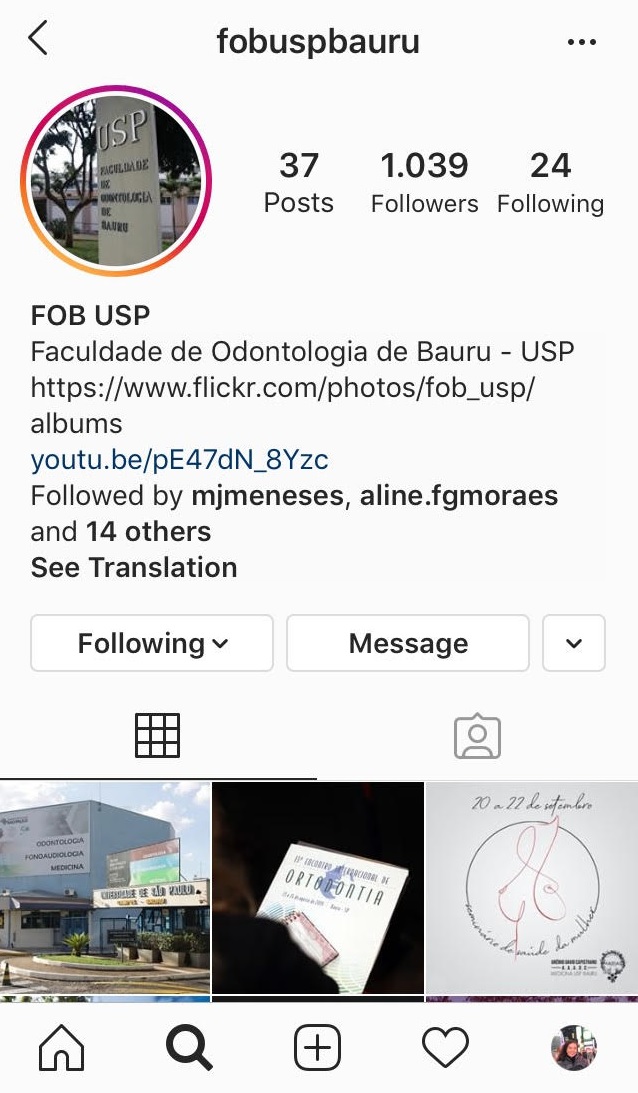Open your own profile avatar tab
Viewport: 638px width, 1093px height.
(x=574, y=1048)
